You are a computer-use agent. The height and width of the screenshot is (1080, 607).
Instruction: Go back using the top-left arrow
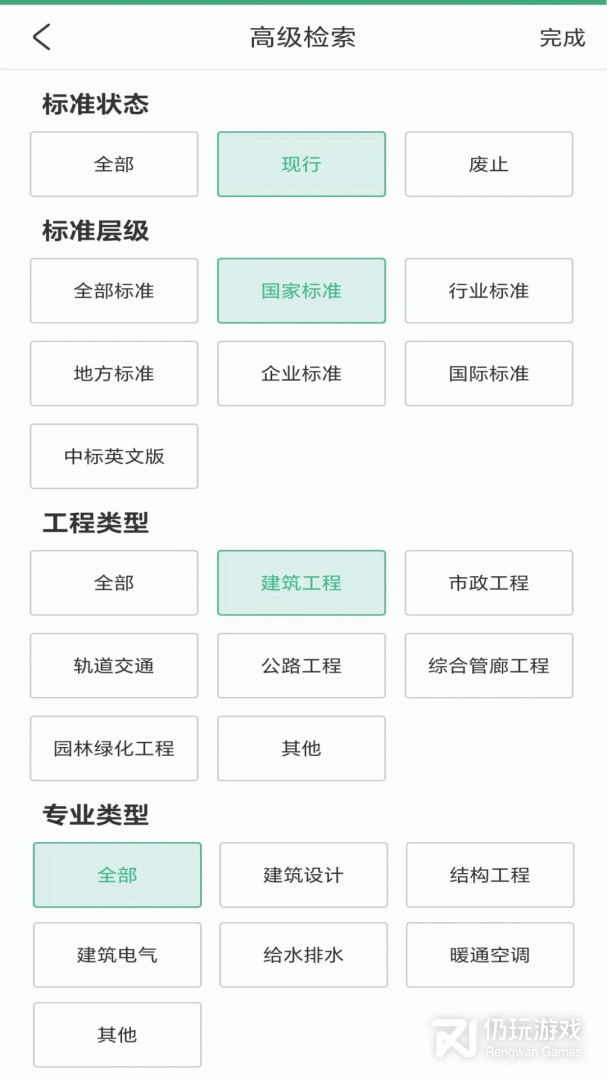coord(41,38)
